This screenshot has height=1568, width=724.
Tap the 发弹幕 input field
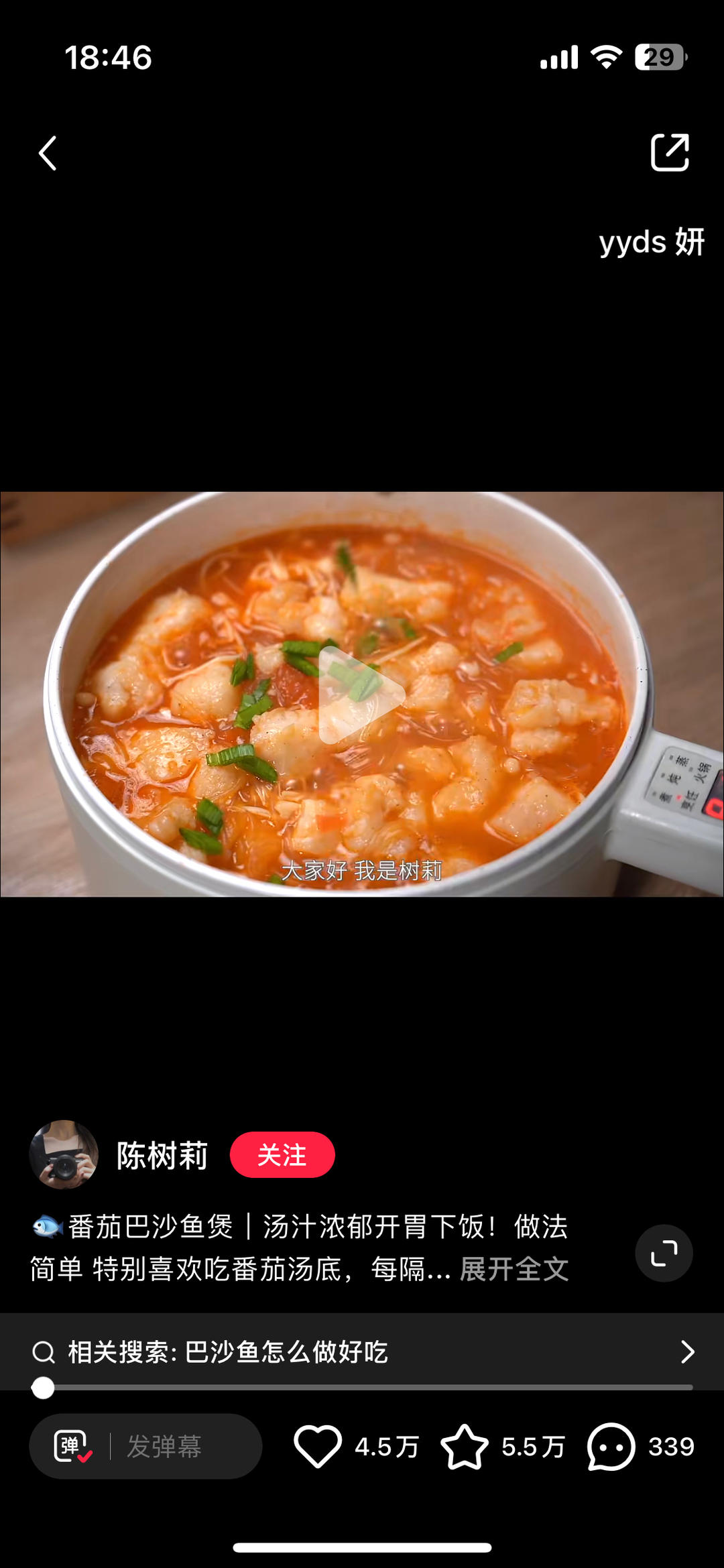(181, 1446)
